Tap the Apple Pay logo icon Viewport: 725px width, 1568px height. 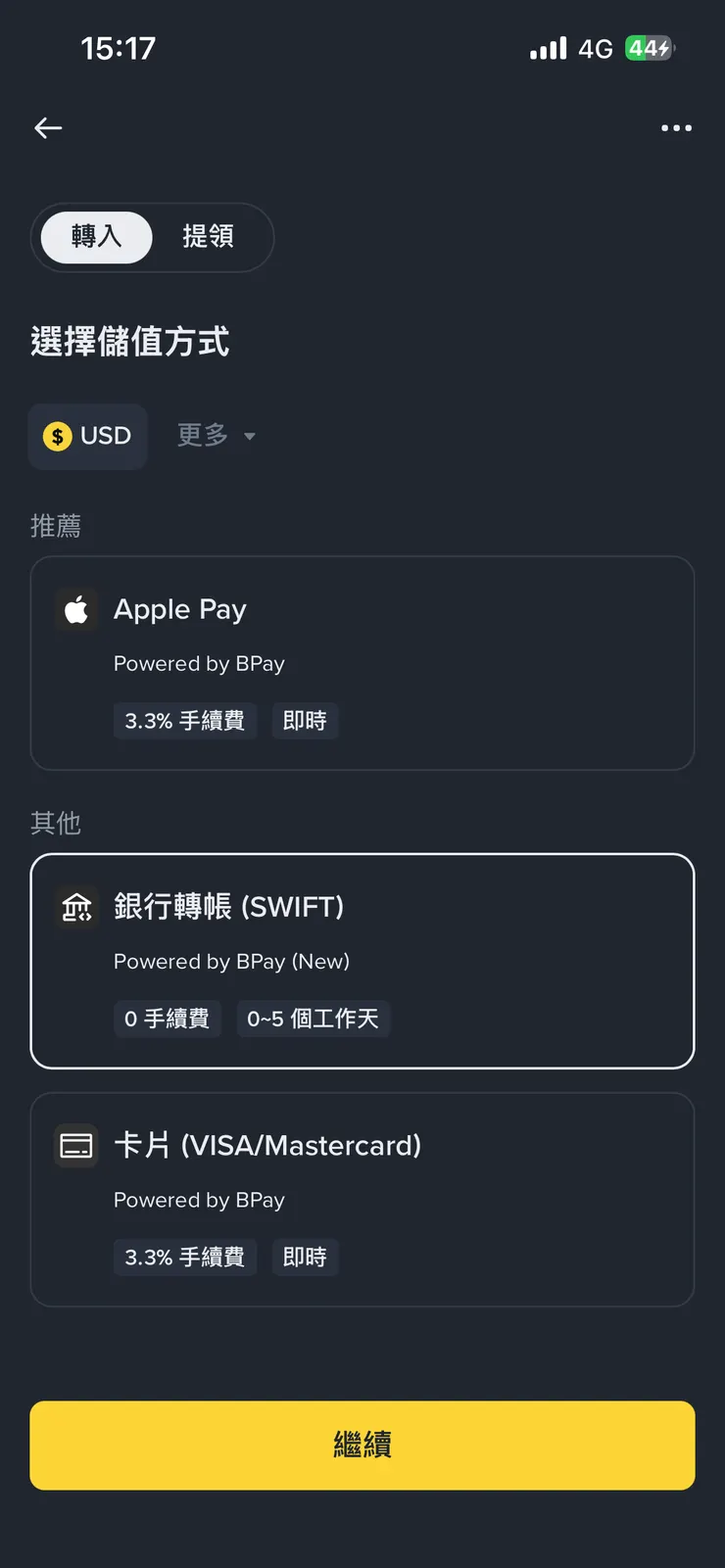(75, 609)
